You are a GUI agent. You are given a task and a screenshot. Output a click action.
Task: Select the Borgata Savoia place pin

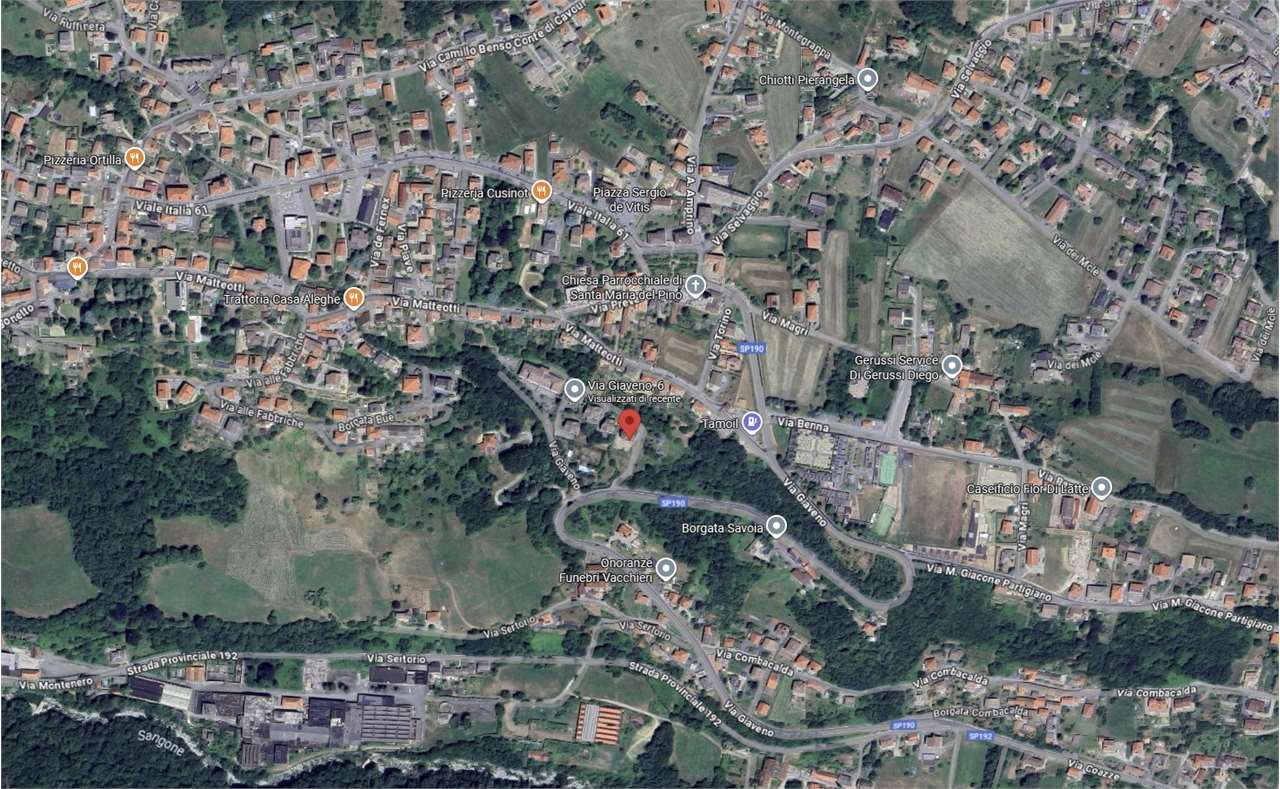point(776,526)
